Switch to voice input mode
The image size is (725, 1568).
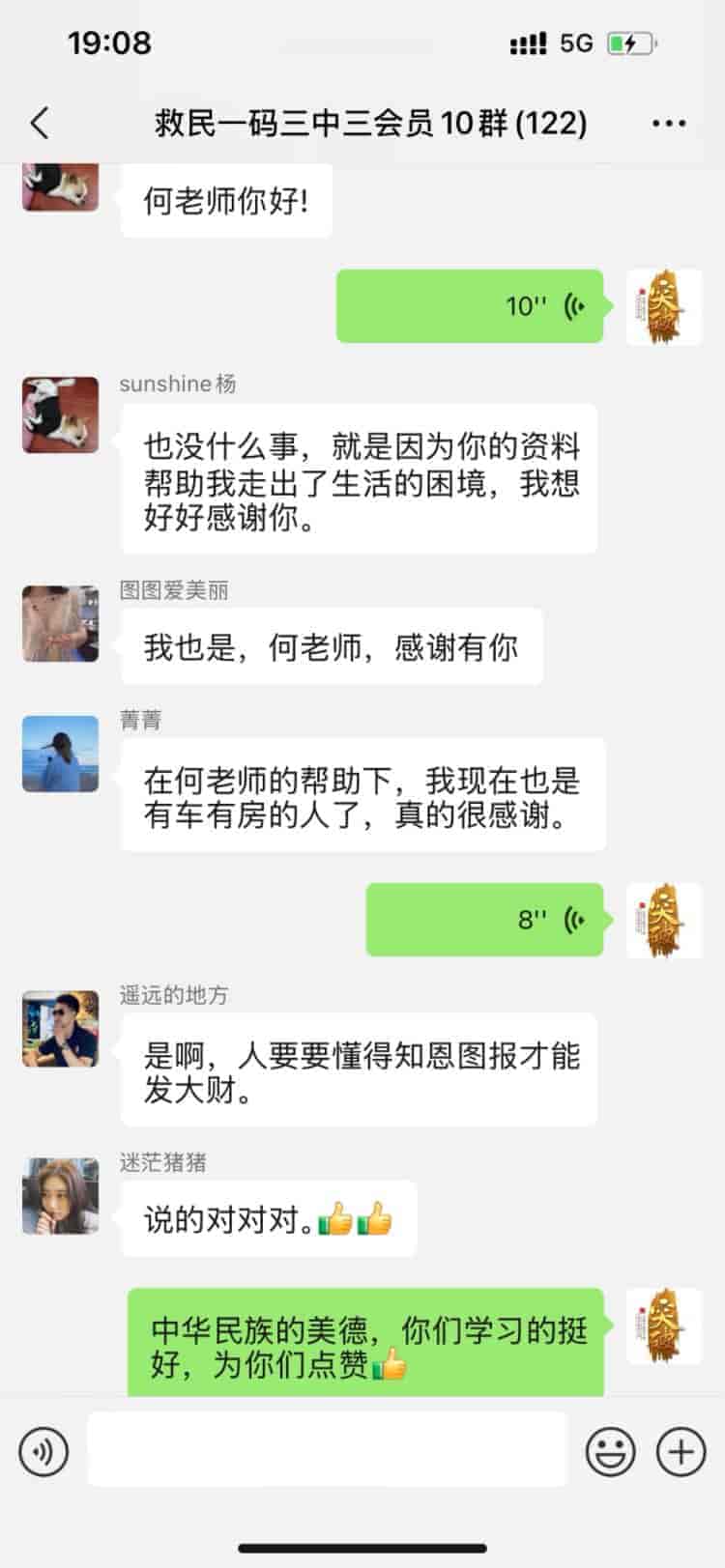[x=43, y=1451]
